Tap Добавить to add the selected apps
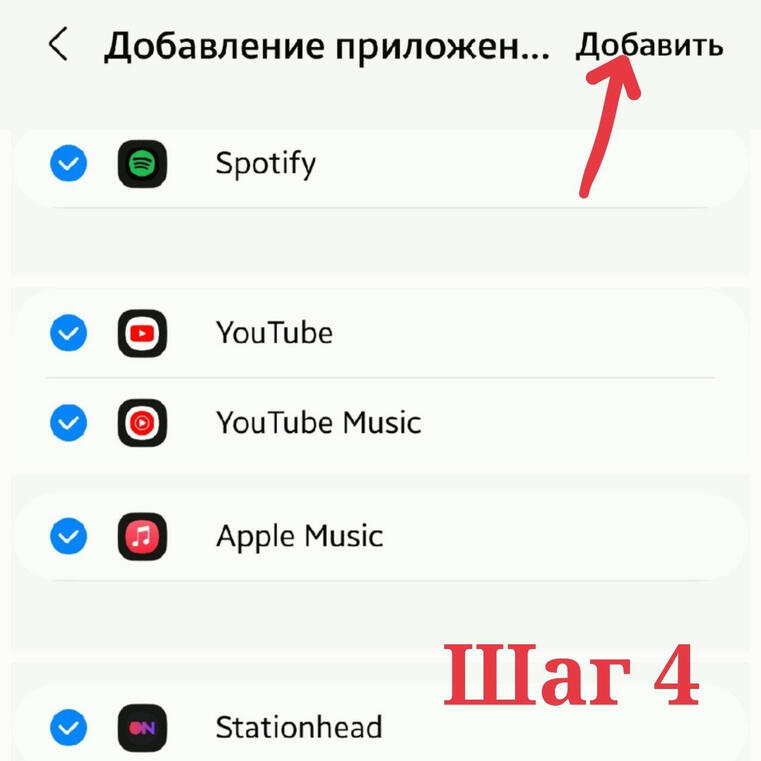Viewport: 761px width, 761px height. pos(649,45)
